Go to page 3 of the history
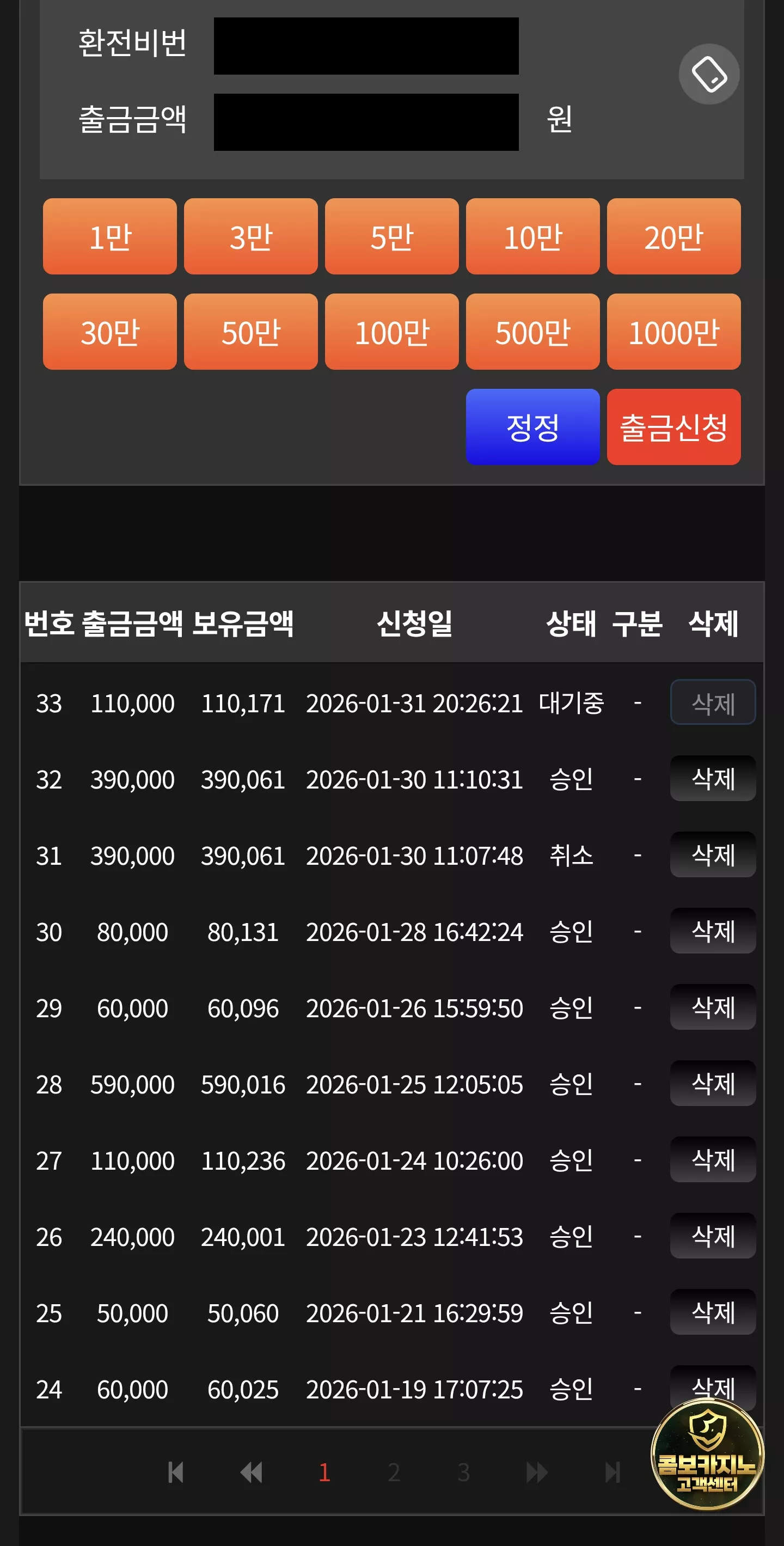Image resolution: width=784 pixels, height=1546 pixels. pyautogui.click(x=464, y=1472)
